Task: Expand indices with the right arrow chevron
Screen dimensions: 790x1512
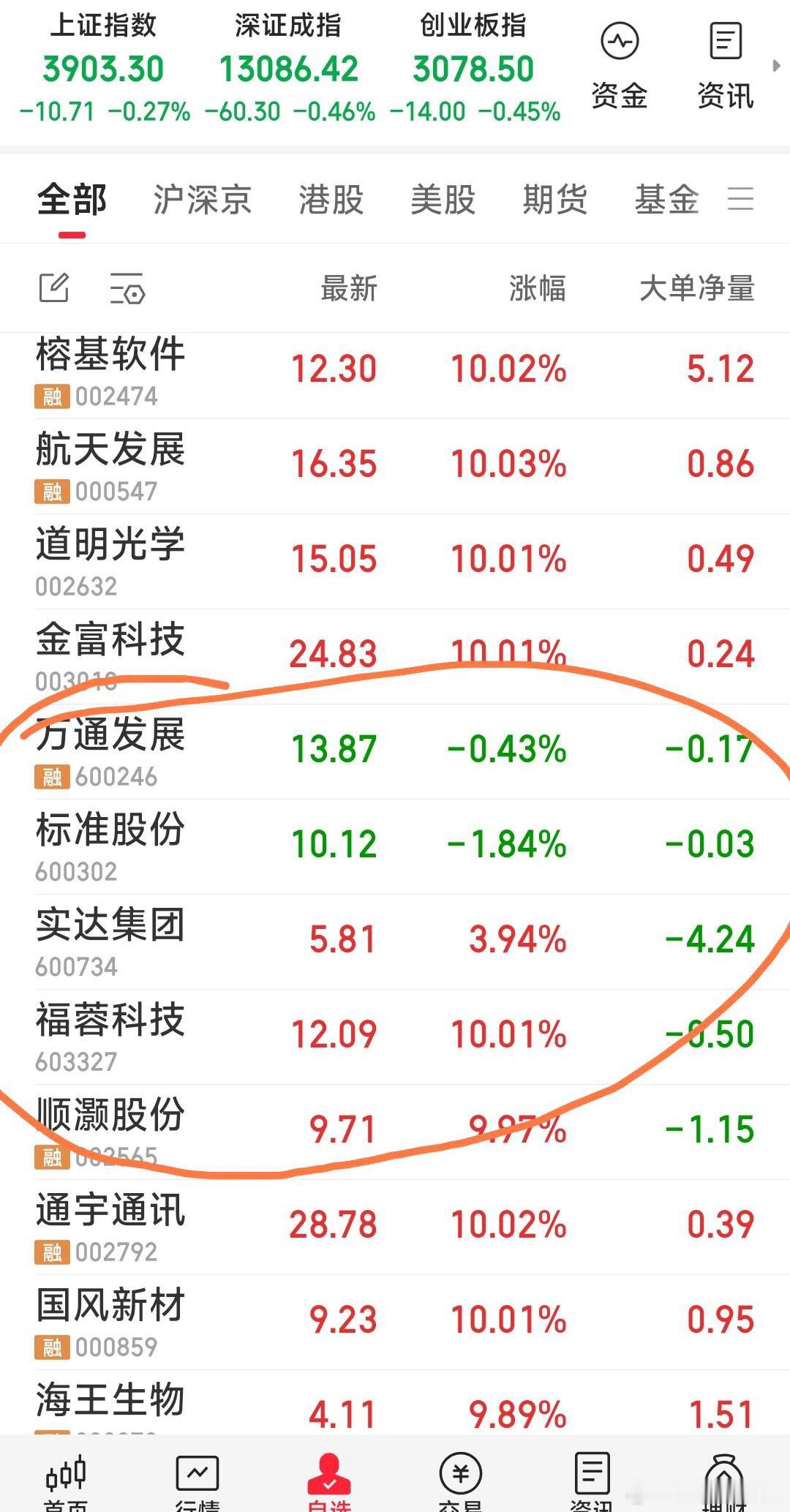Action: click(777, 66)
